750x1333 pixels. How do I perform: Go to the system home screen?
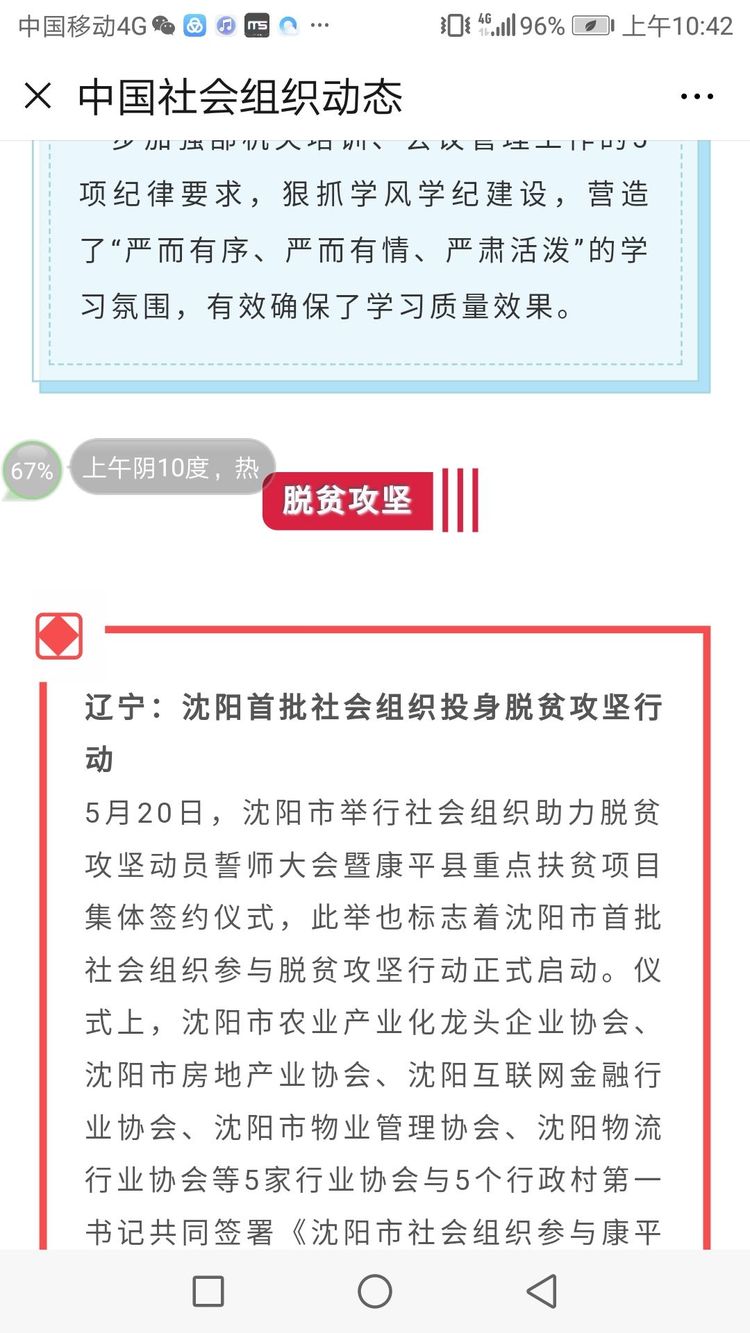tap(375, 1291)
